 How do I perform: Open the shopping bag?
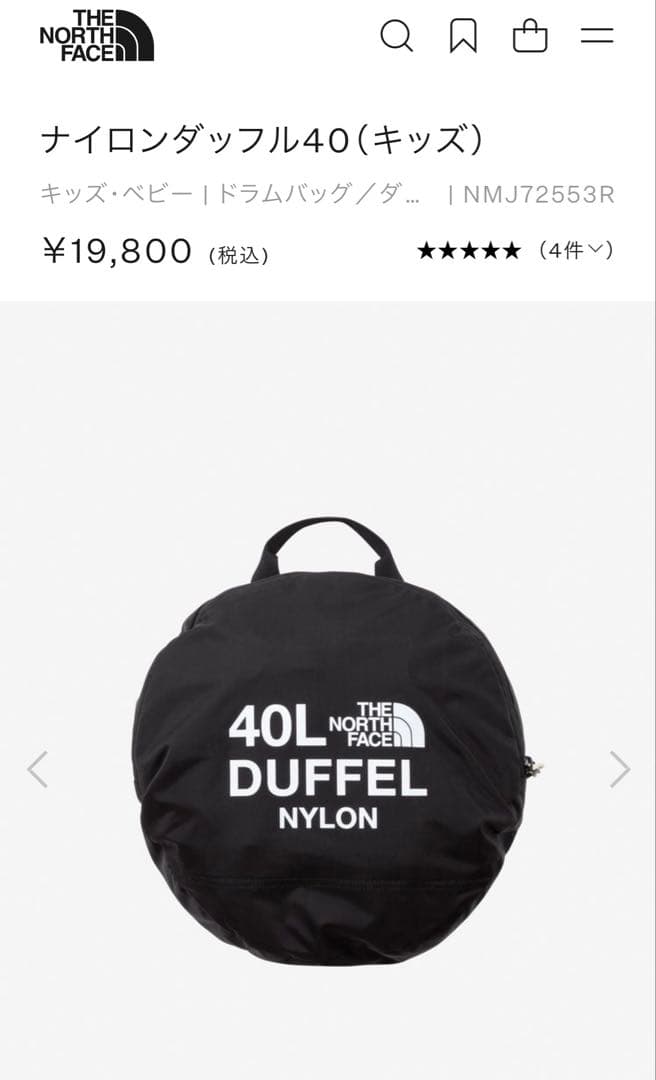coord(530,37)
